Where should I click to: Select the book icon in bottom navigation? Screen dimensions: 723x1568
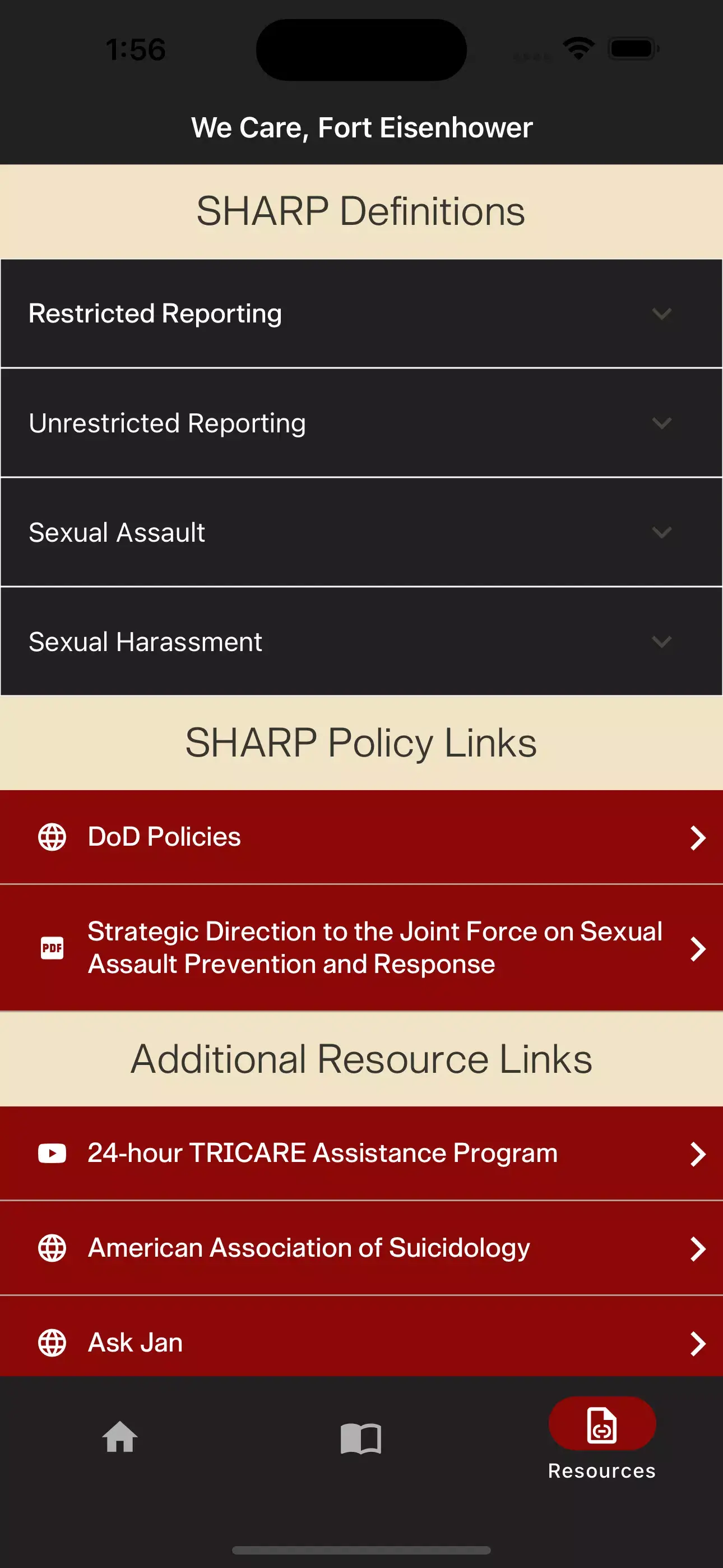[361, 1439]
